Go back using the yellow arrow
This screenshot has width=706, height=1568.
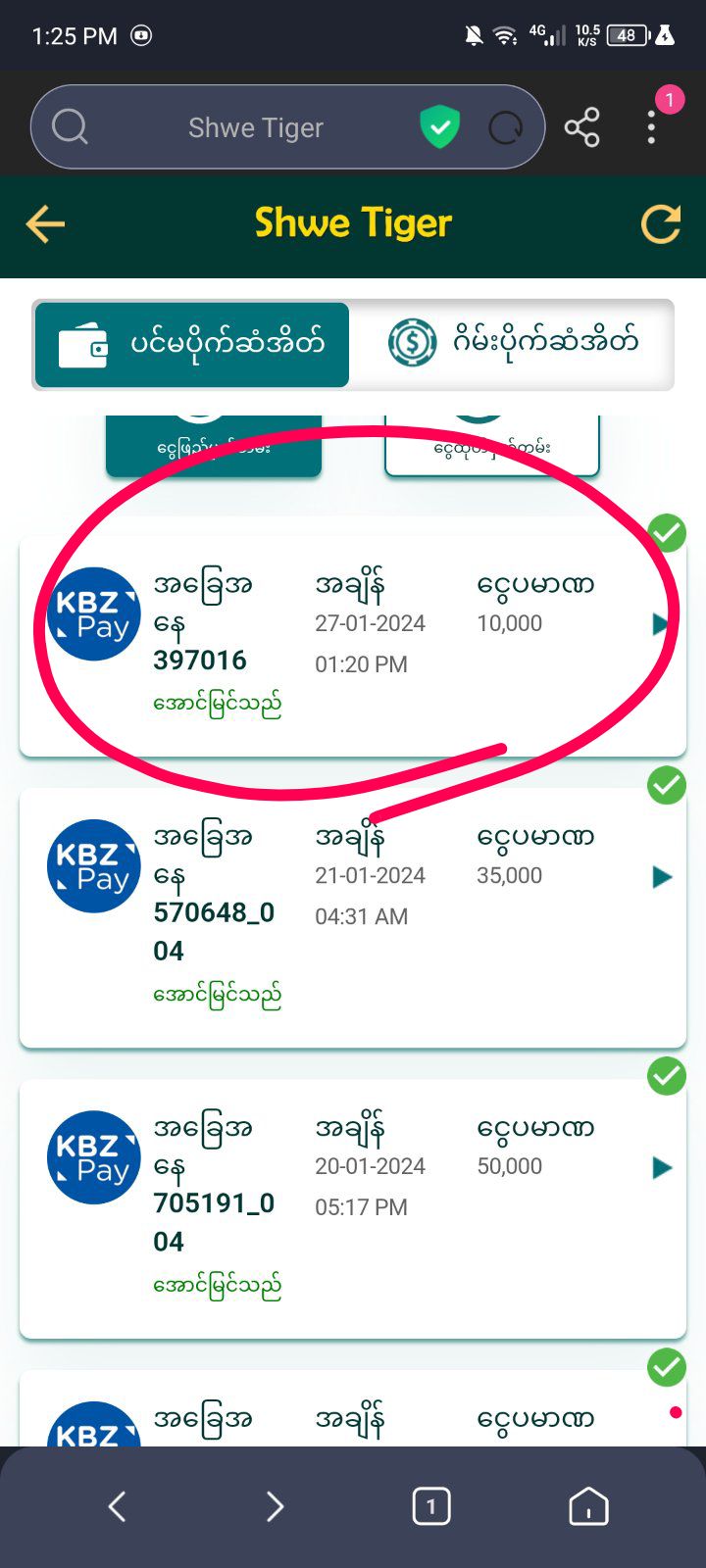pyautogui.click(x=45, y=224)
